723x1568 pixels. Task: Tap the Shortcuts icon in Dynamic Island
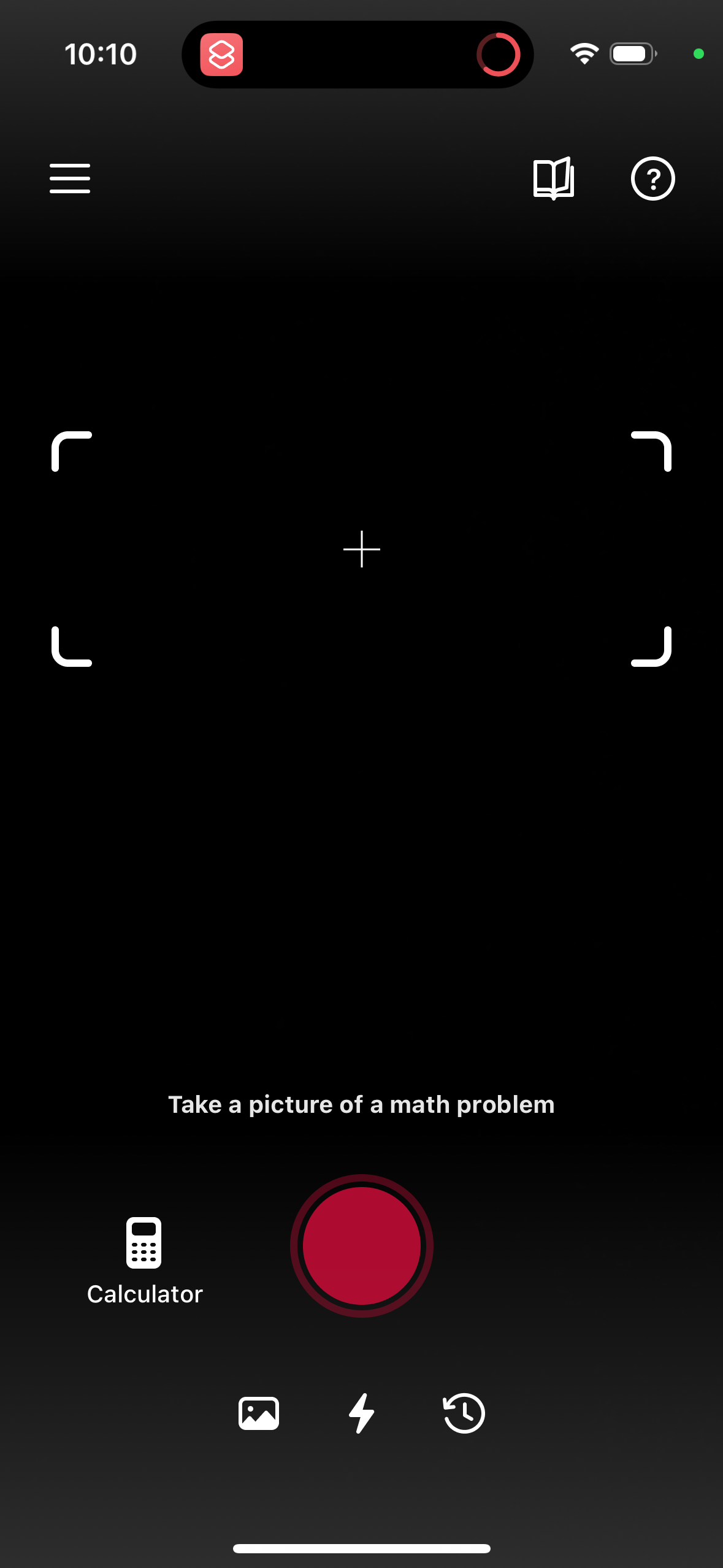pyautogui.click(x=222, y=54)
